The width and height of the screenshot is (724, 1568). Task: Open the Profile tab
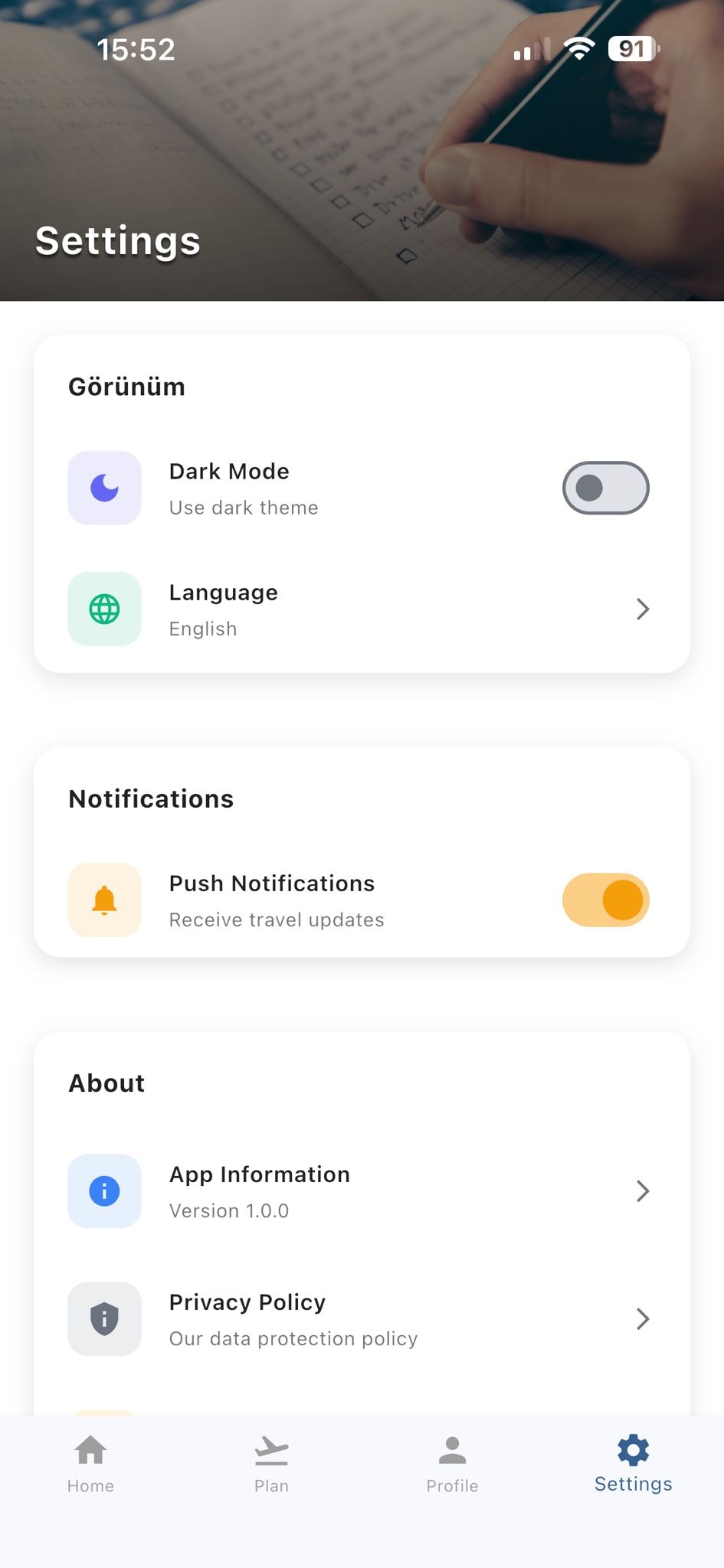tap(452, 1464)
